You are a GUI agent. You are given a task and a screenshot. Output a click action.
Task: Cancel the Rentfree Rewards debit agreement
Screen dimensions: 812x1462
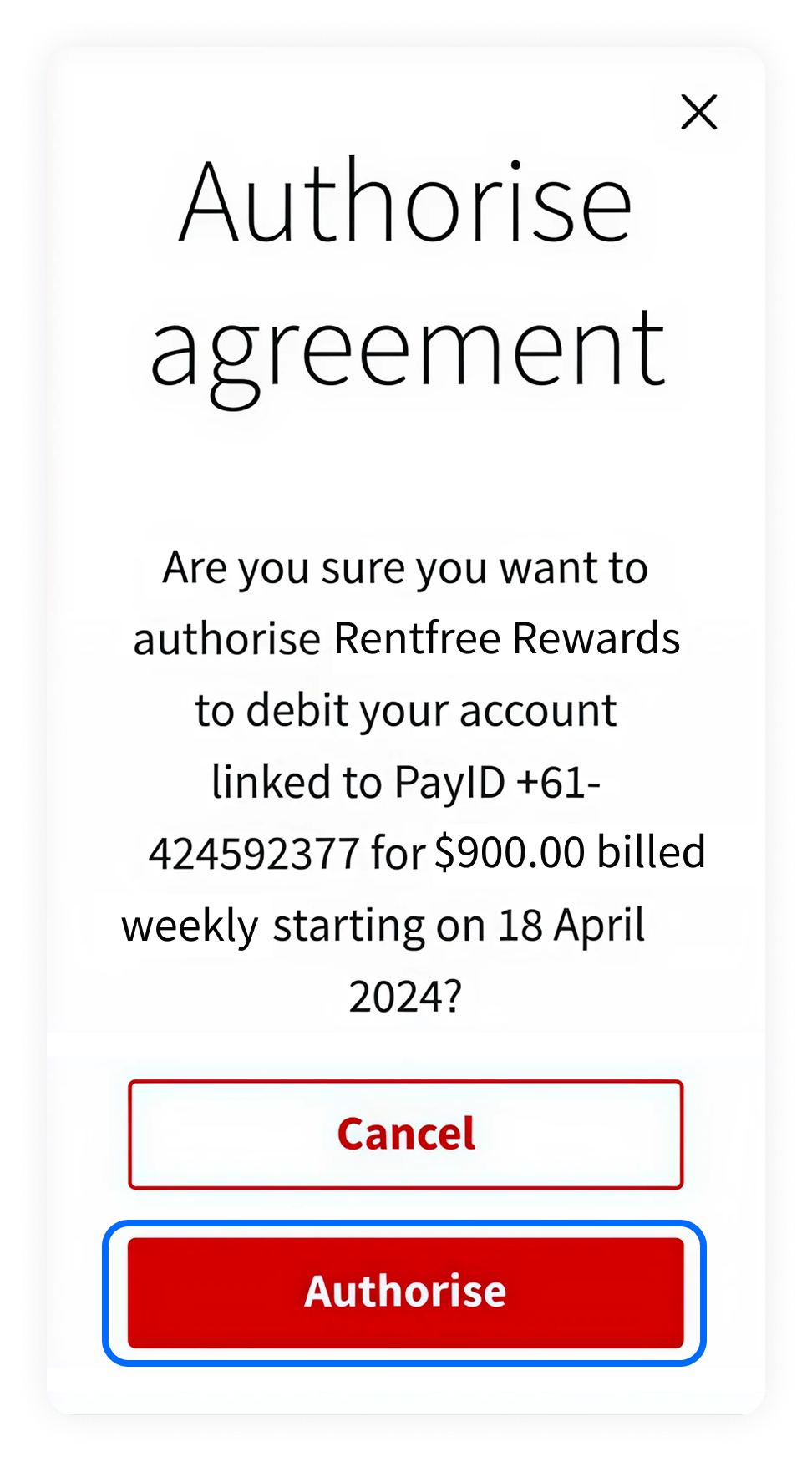click(x=406, y=1134)
